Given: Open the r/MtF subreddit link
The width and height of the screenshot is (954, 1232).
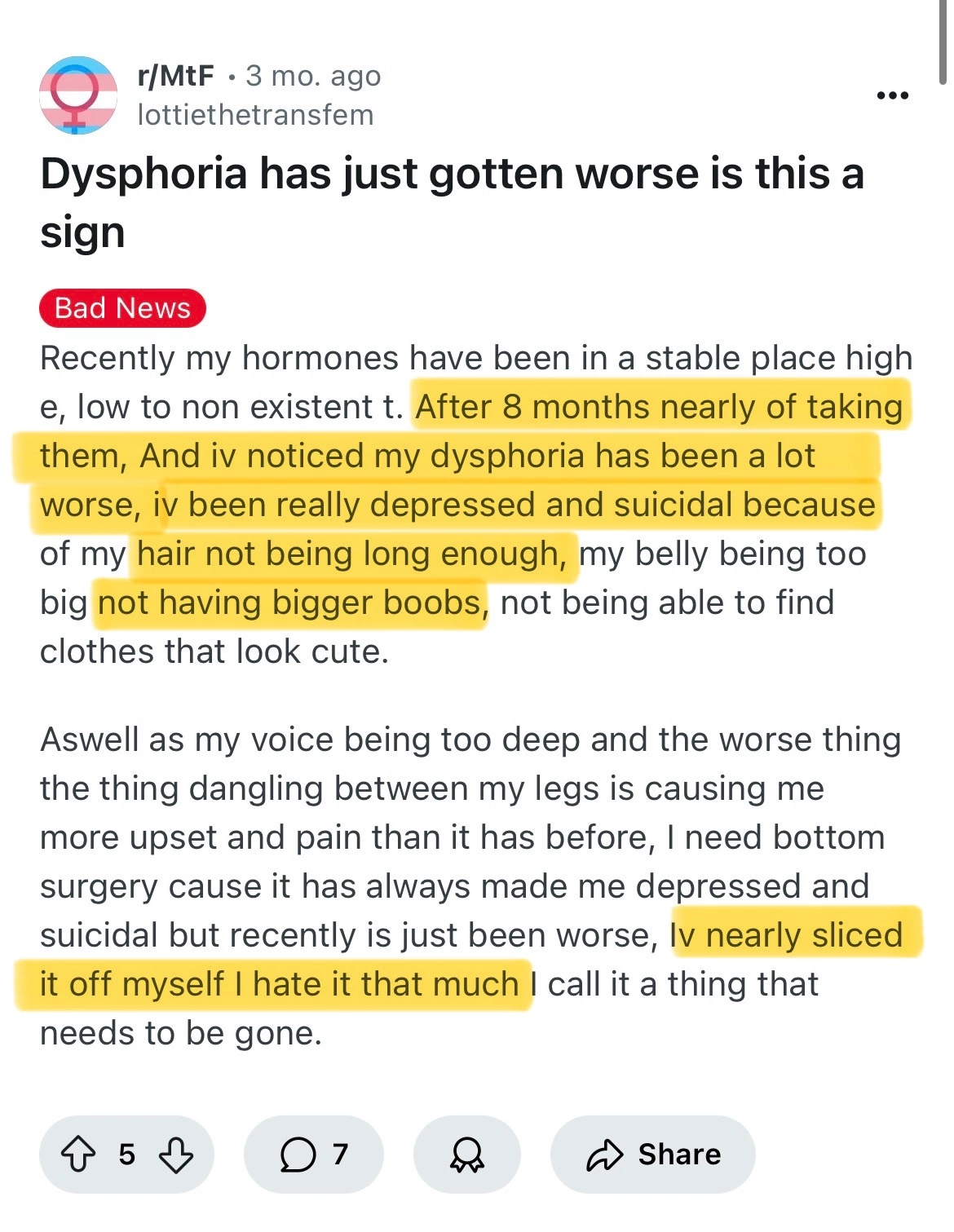Looking at the screenshot, I should [176, 76].
